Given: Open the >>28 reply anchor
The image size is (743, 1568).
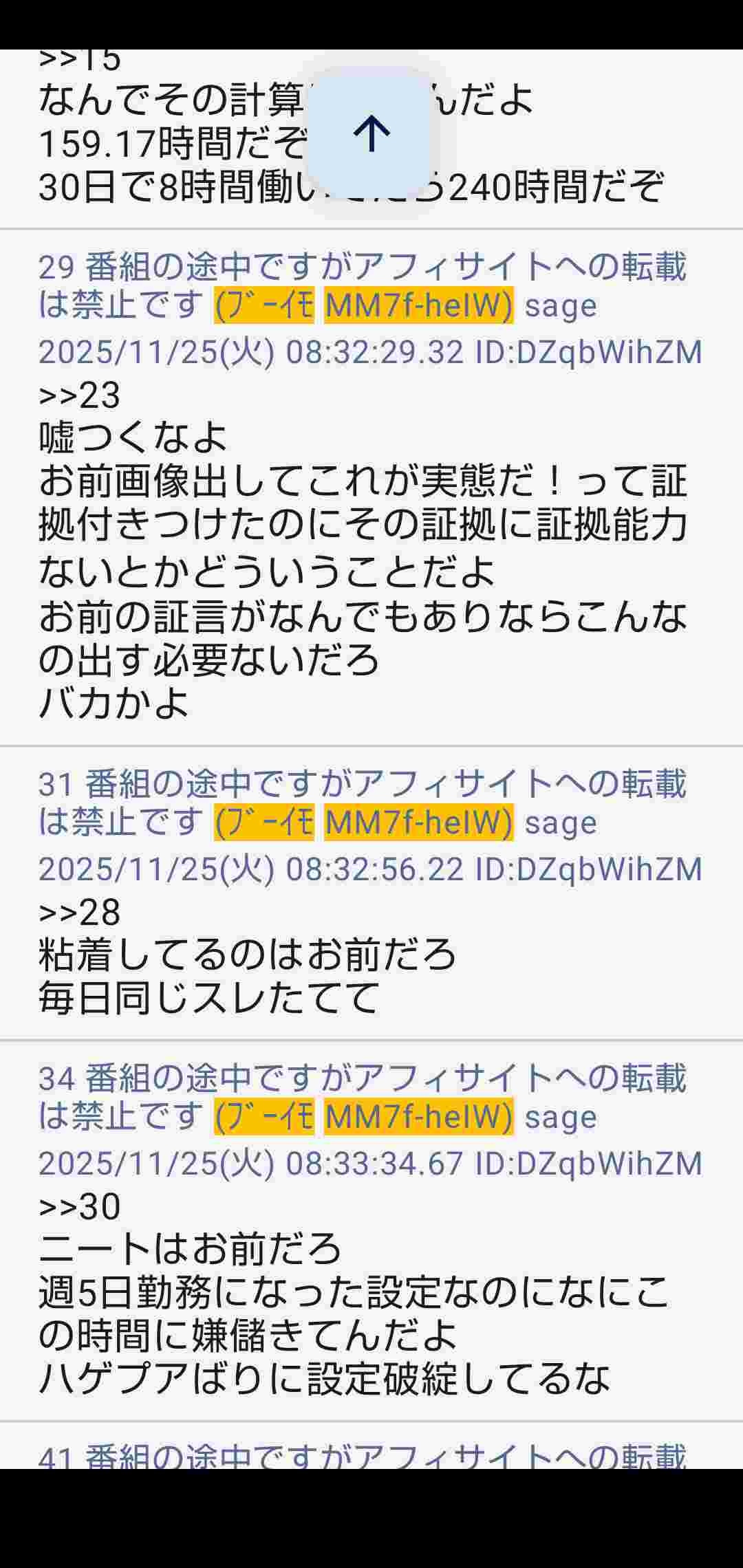Looking at the screenshot, I should point(80,913).
